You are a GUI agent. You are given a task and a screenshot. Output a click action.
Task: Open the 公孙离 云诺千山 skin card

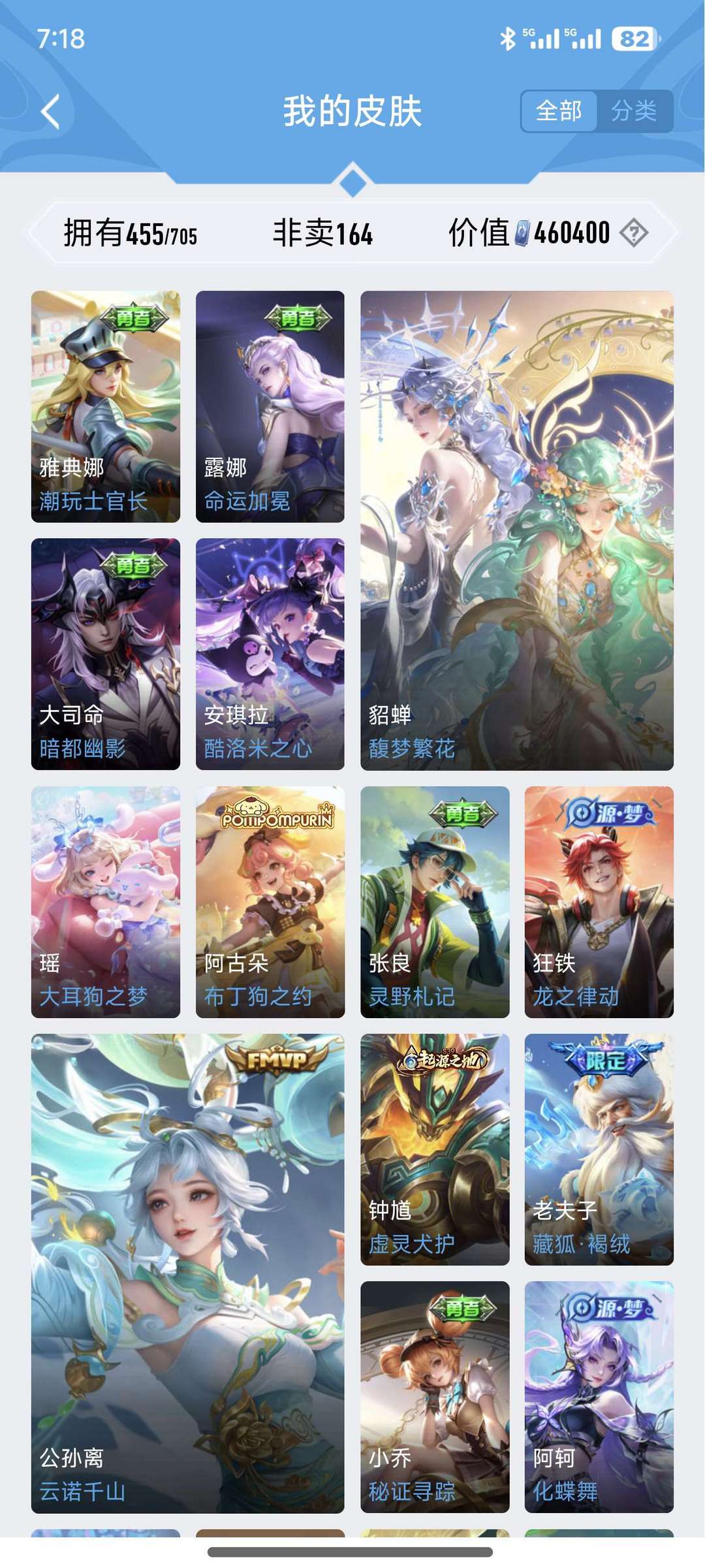tap(188, 1273)
